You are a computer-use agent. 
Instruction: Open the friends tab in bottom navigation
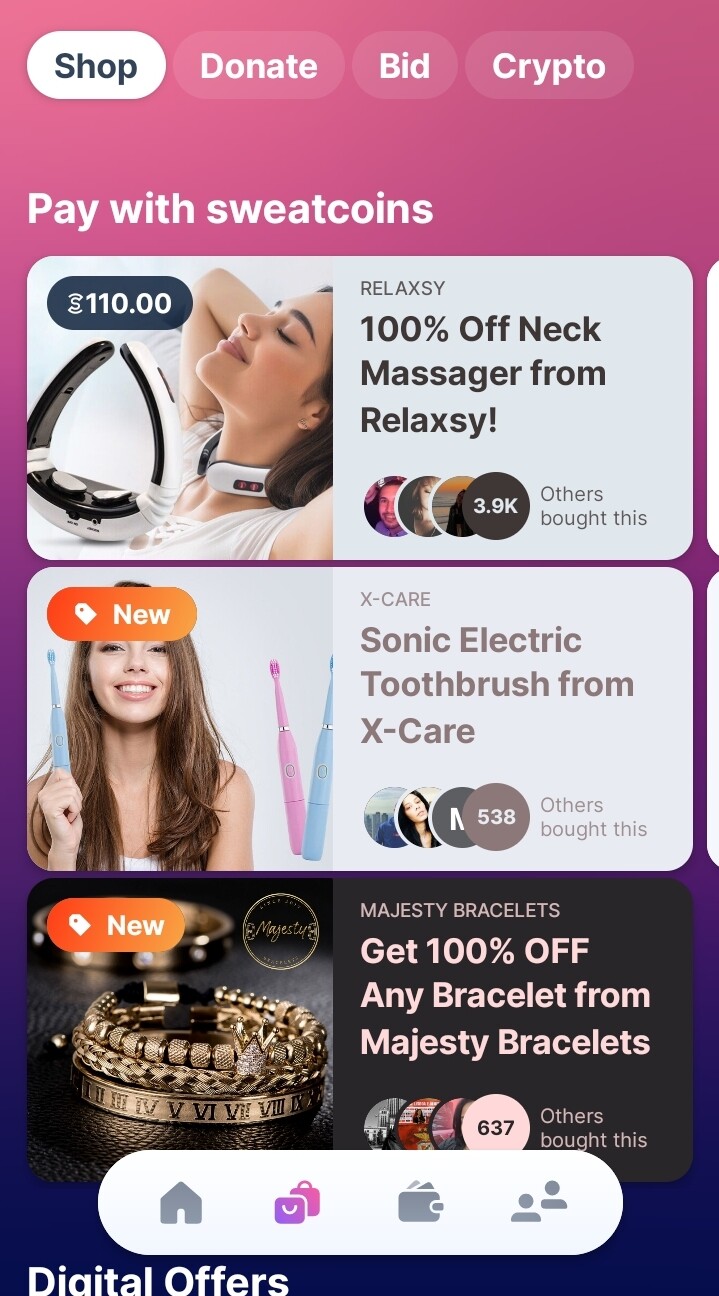(x=539, y=1202)
